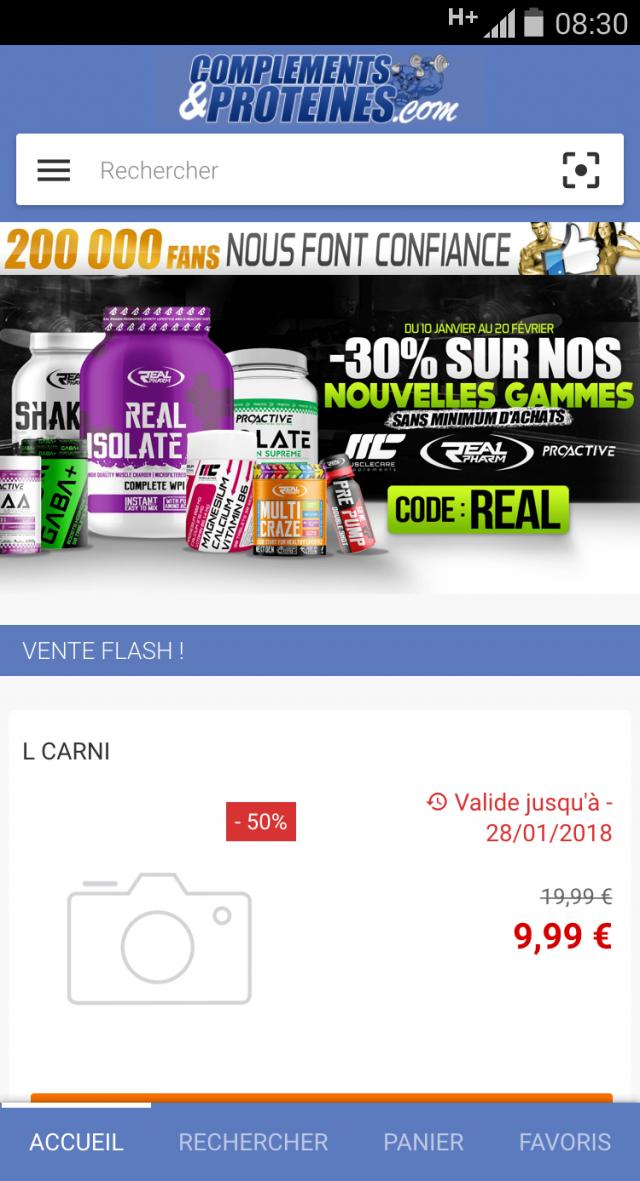The width and height of the screenshot is (640, 1181).
Task: Return to the Accueil tab
Action: click(x=76, y=1142)
